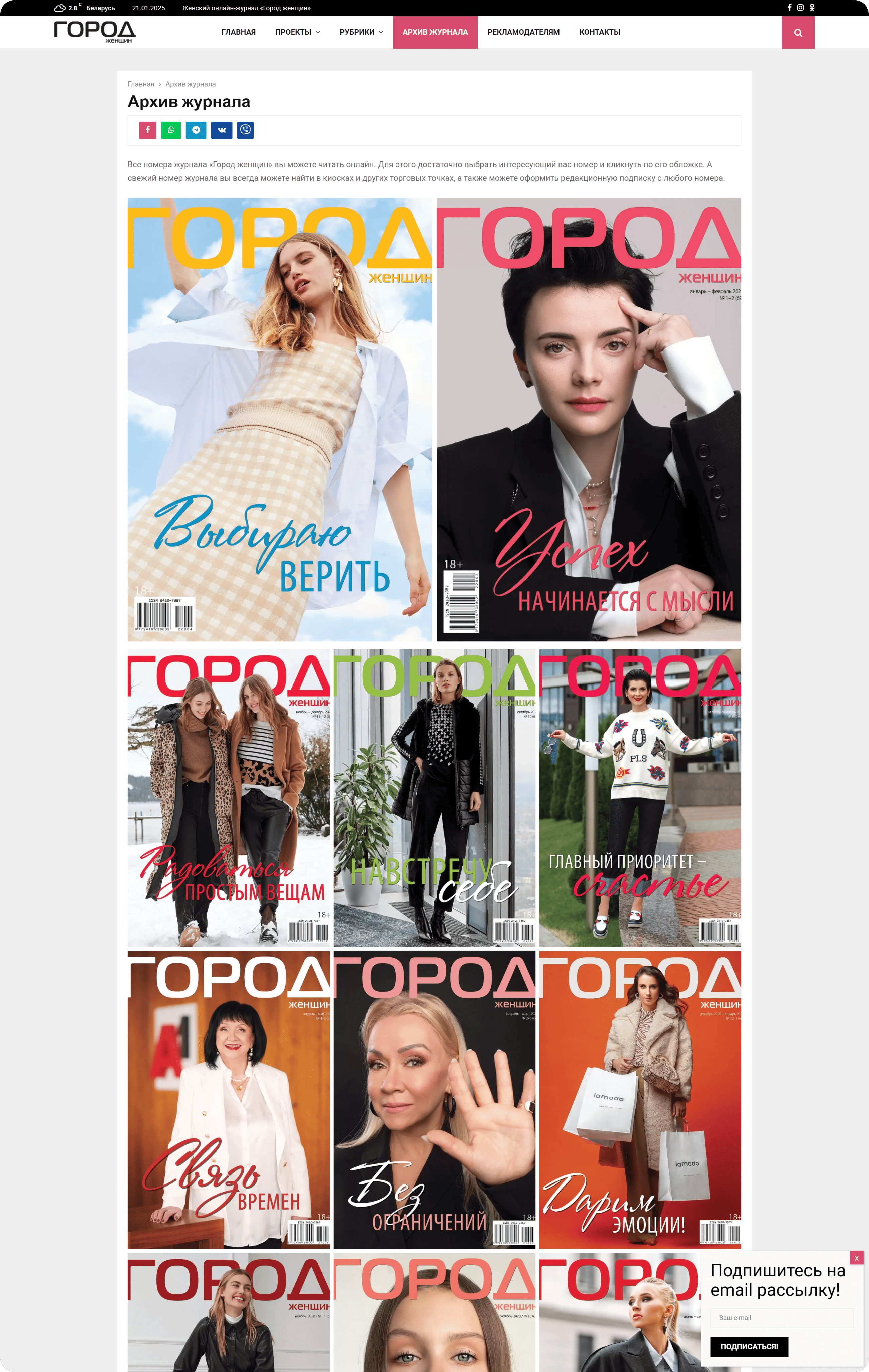The image size is (869, 1372).
Task: Dismiss the email subscription popup
Action: (856, 1258)
